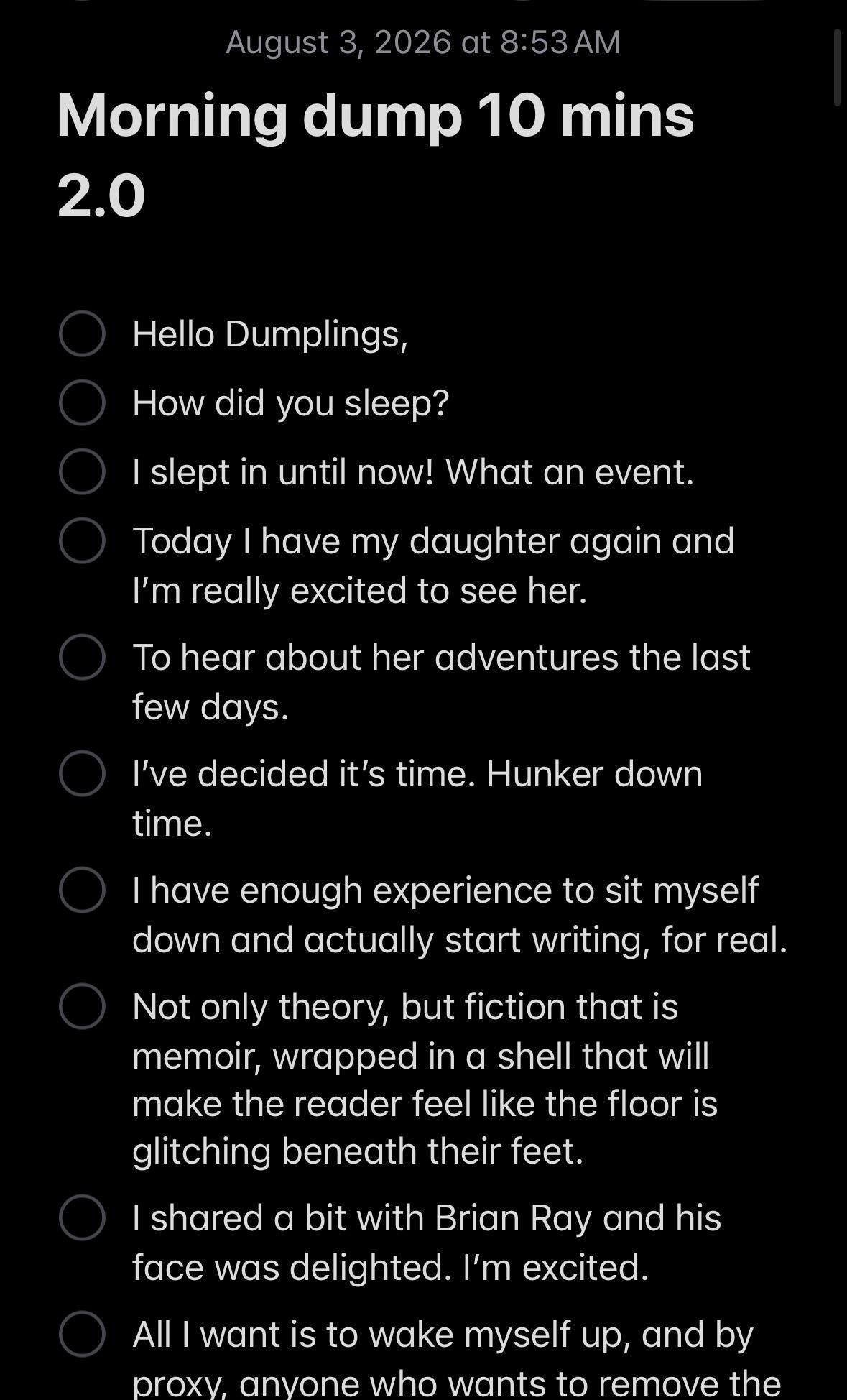Viewport: 847px width, 1400px height.
Task: Tick the 'All I want is to wake' checkbox
Action: tap(82, 1334)
